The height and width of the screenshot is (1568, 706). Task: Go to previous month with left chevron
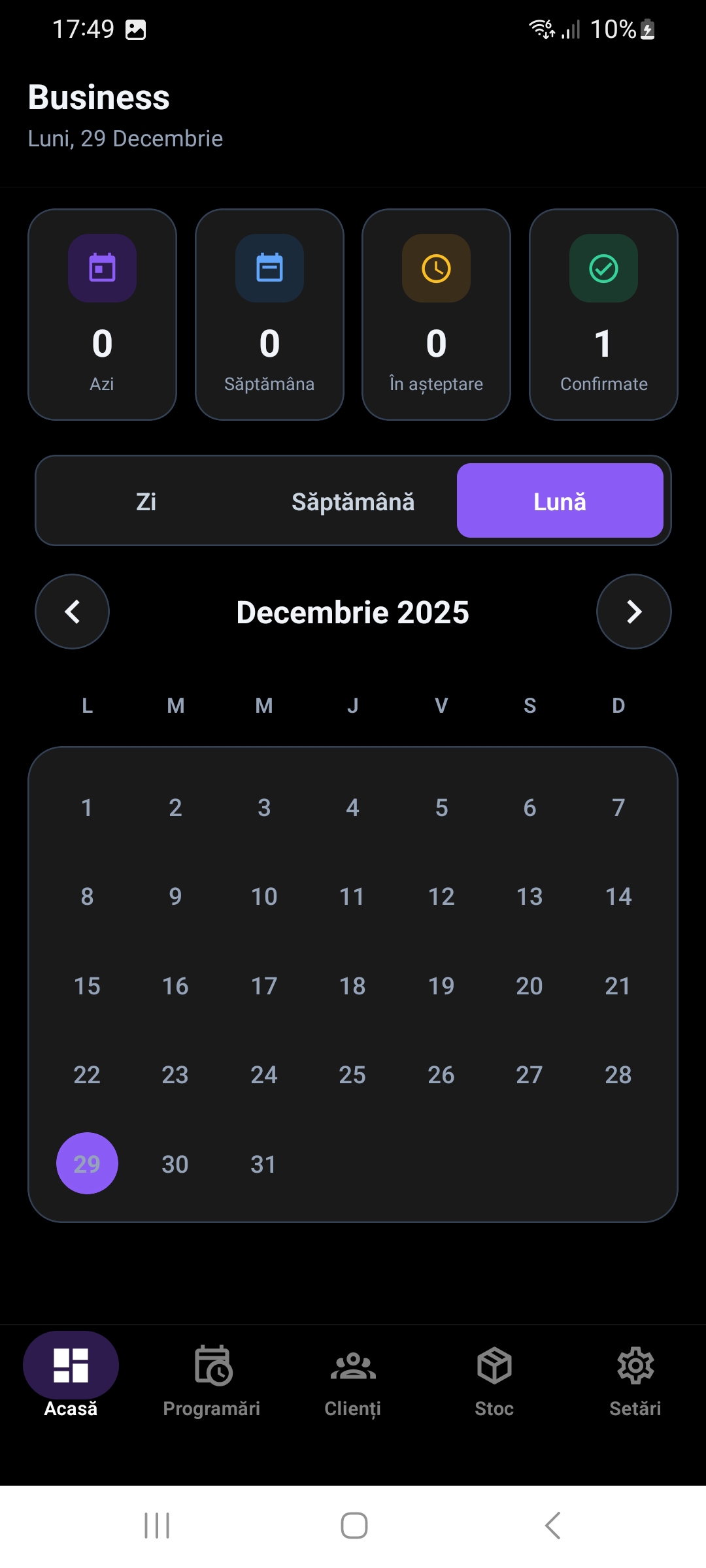point(72,612)
